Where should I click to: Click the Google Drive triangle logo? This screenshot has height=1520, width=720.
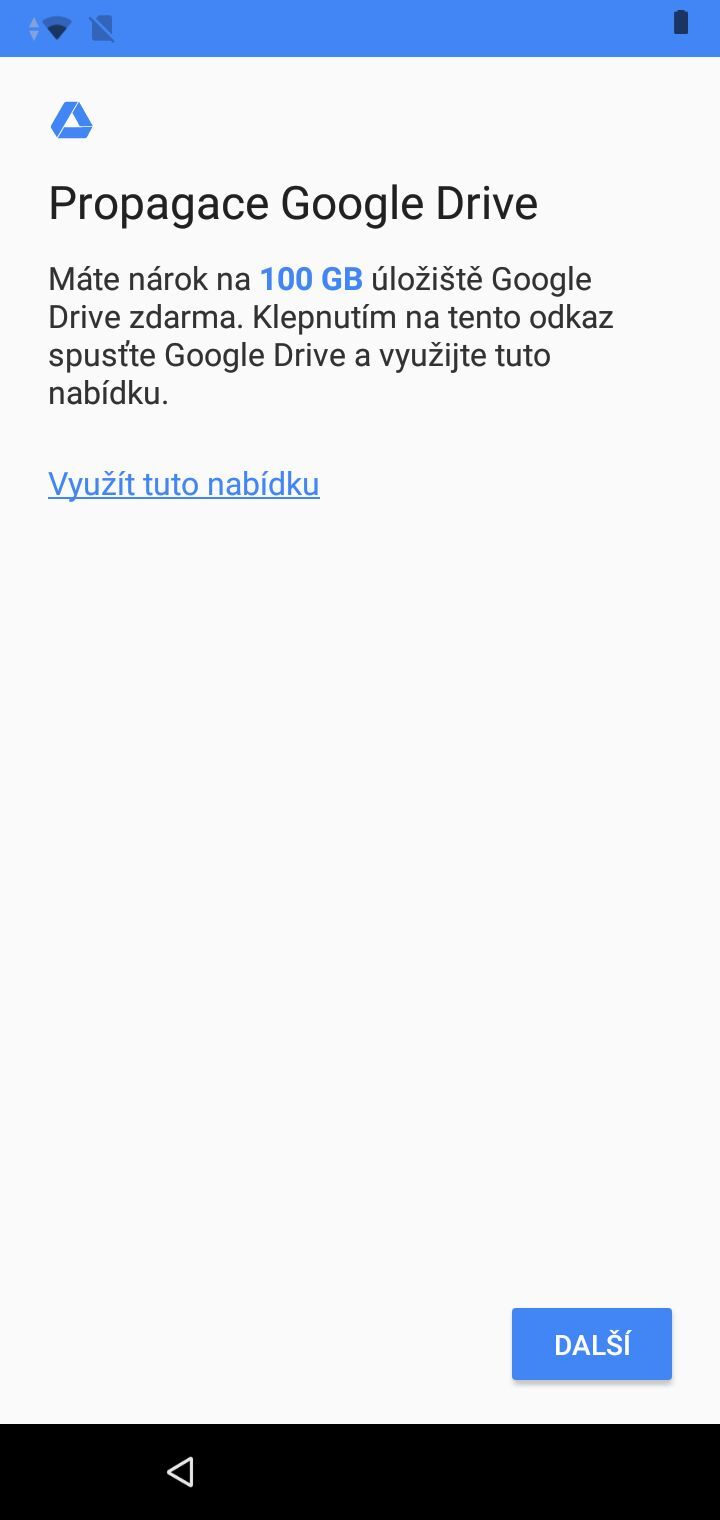pos(70,120)
